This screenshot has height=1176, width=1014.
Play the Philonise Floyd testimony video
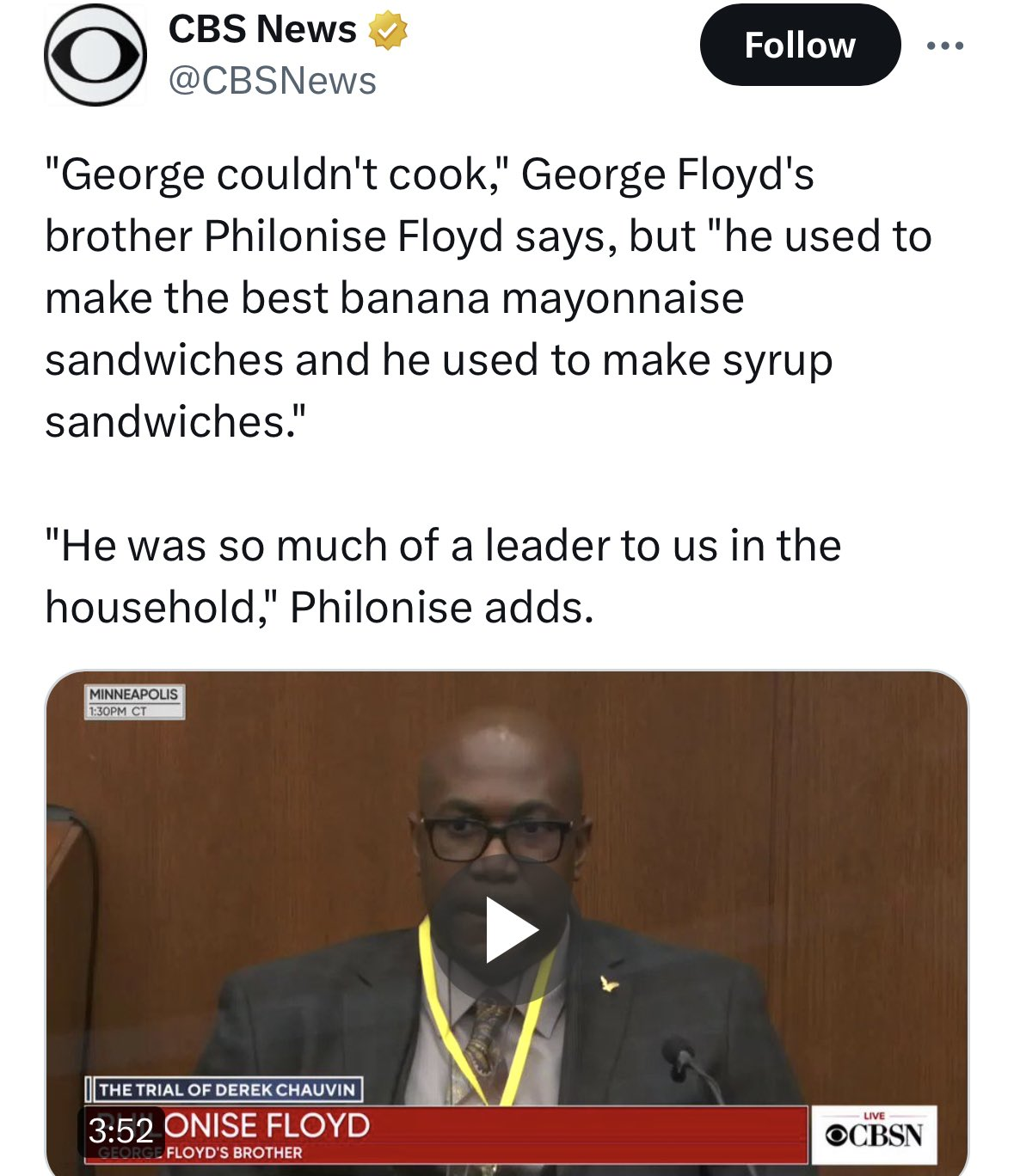click(x=511, y=929)
